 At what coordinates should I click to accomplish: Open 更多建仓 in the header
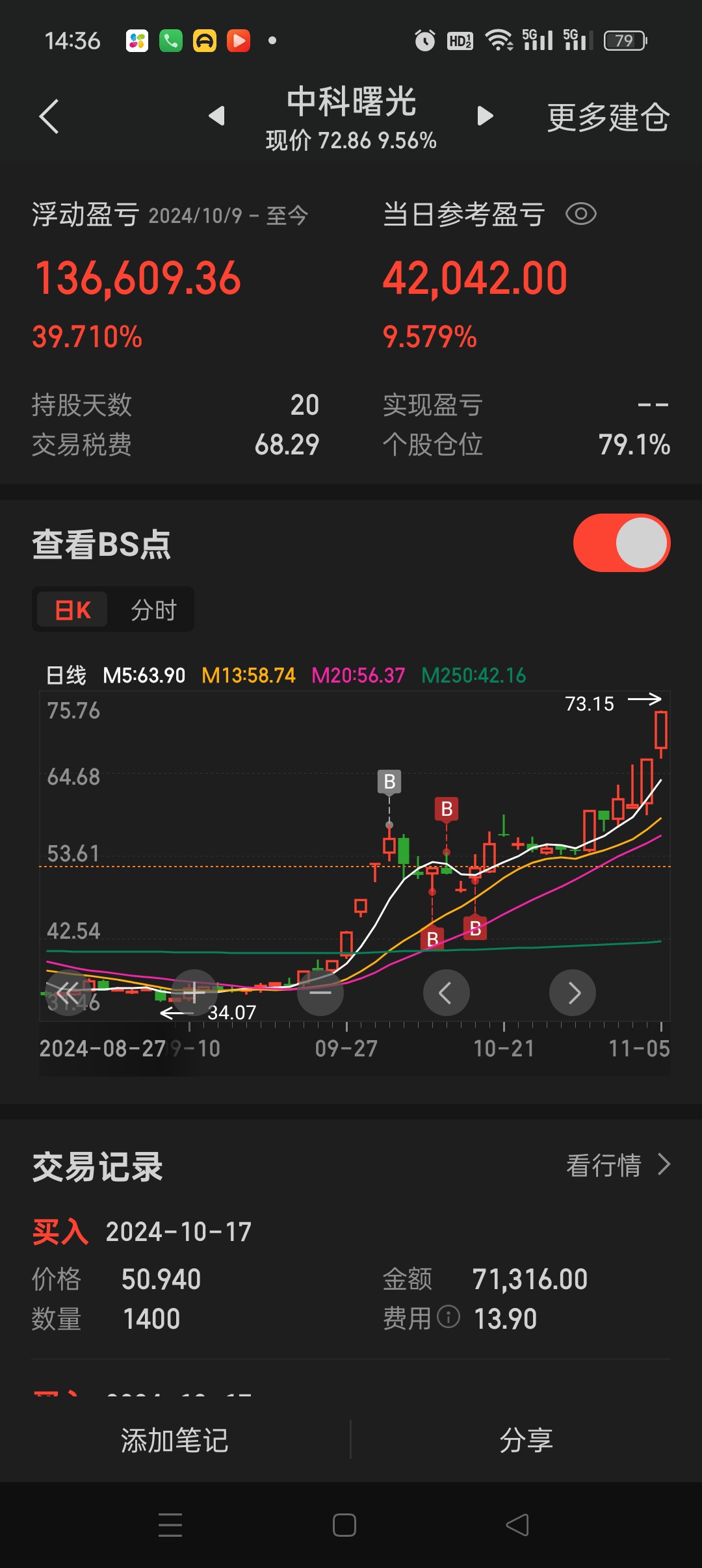pos(608,118)
